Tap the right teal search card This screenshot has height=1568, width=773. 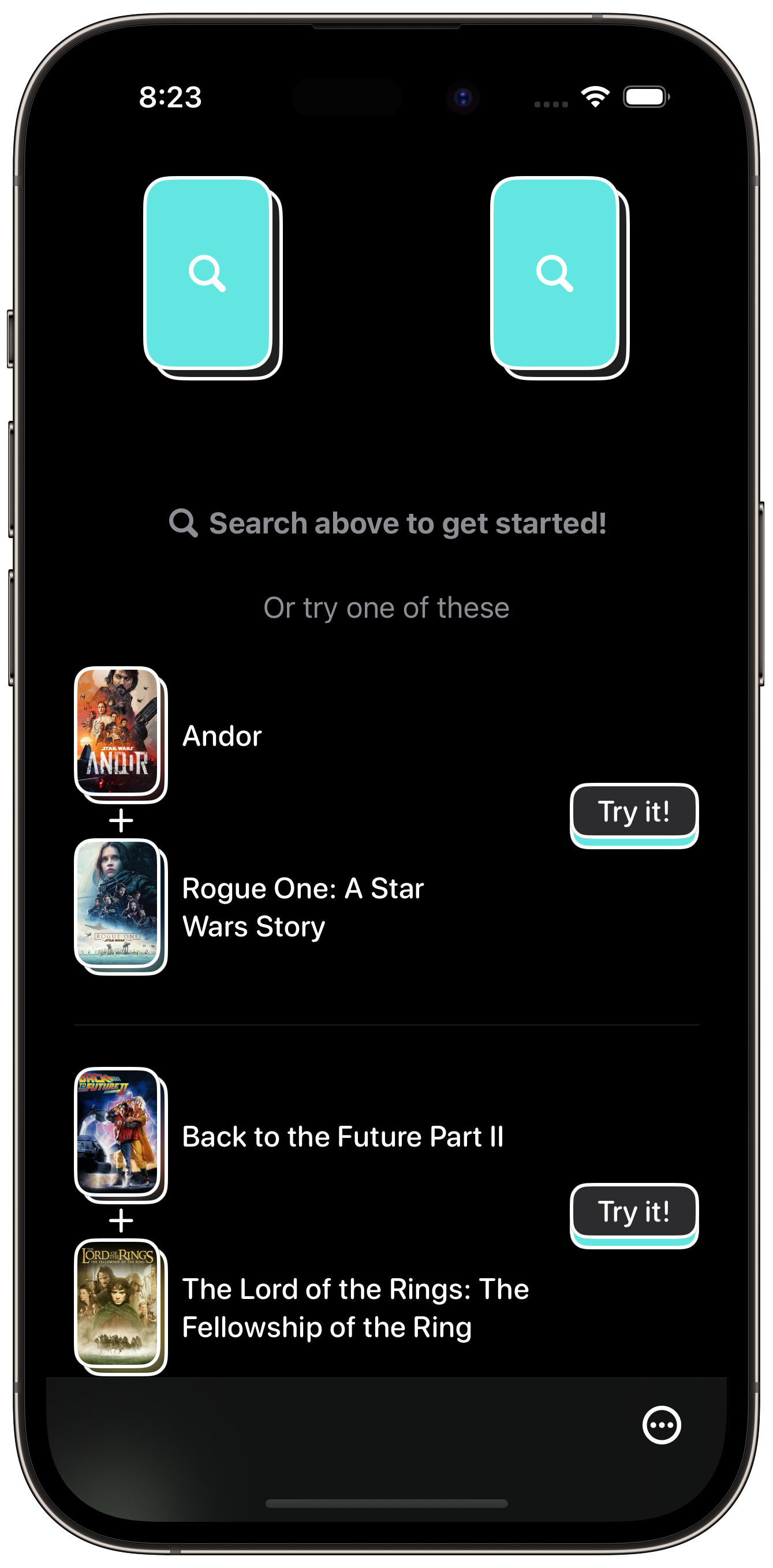[x=555, y=273]
